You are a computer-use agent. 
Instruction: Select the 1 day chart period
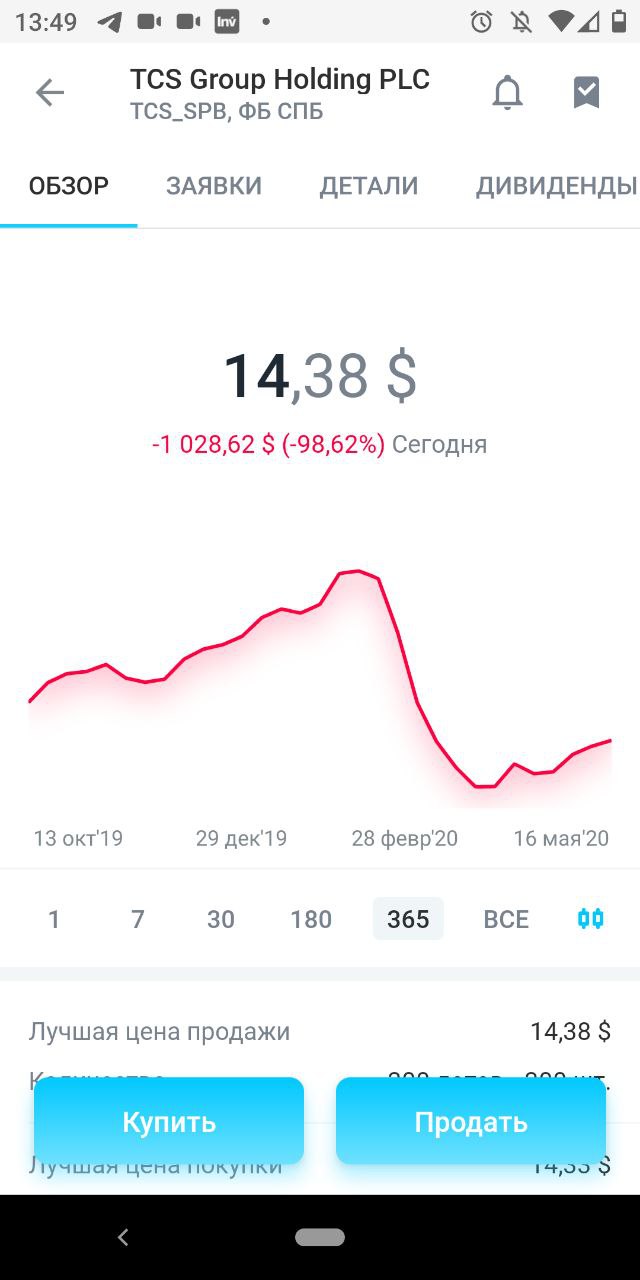tap(54, 919)
